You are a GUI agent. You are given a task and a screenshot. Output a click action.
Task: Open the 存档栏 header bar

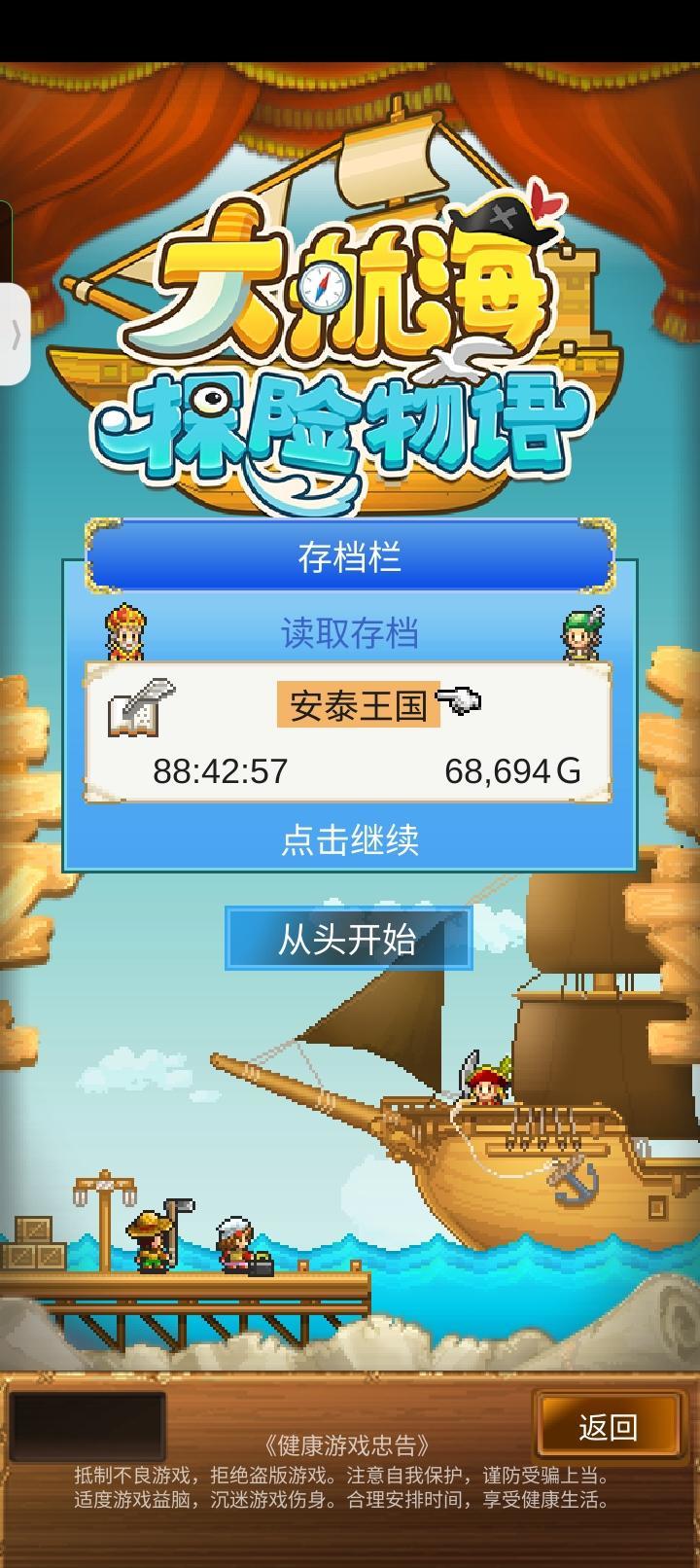tap(350, 554)
